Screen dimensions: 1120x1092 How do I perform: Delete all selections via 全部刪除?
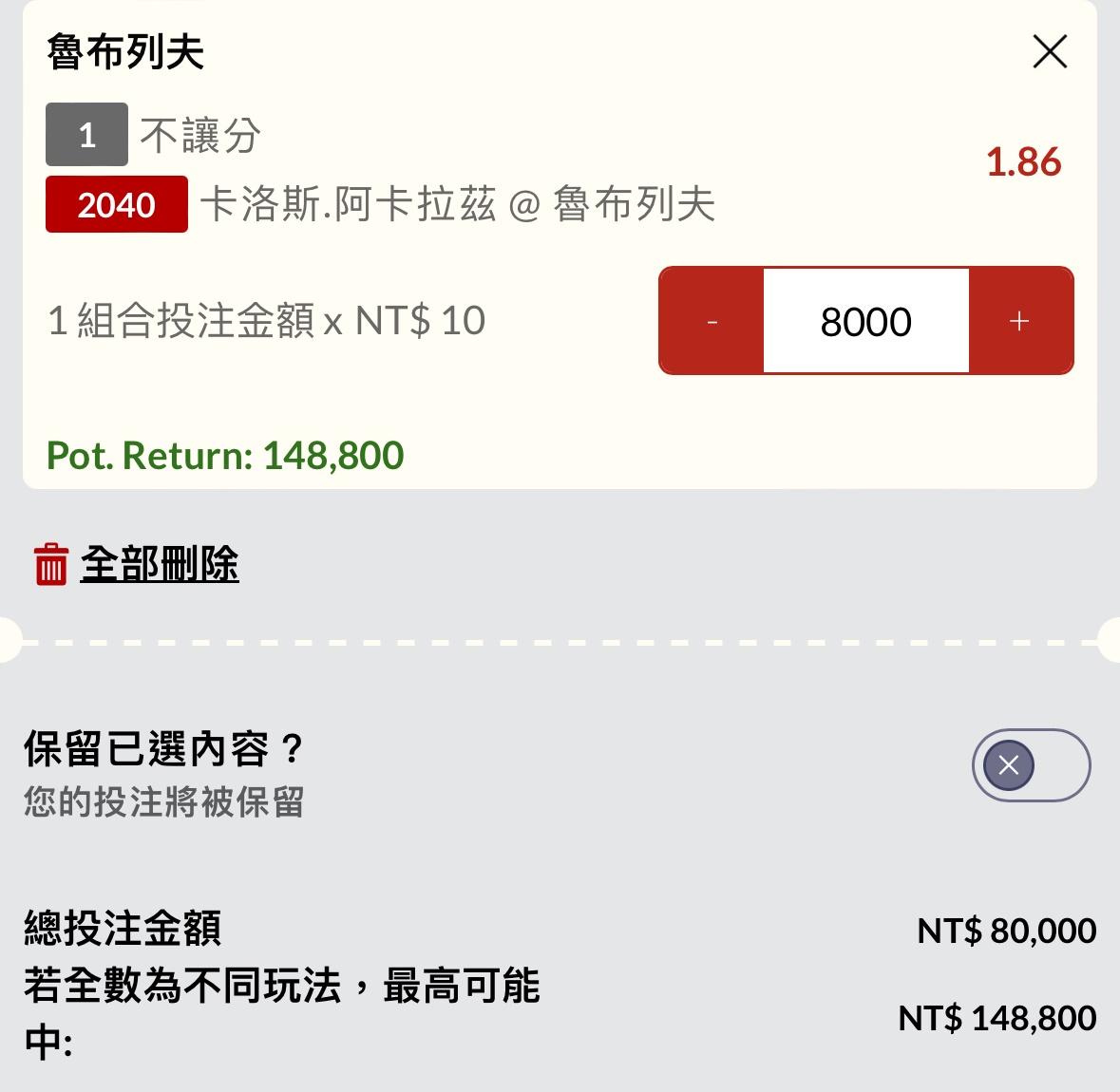159,564
